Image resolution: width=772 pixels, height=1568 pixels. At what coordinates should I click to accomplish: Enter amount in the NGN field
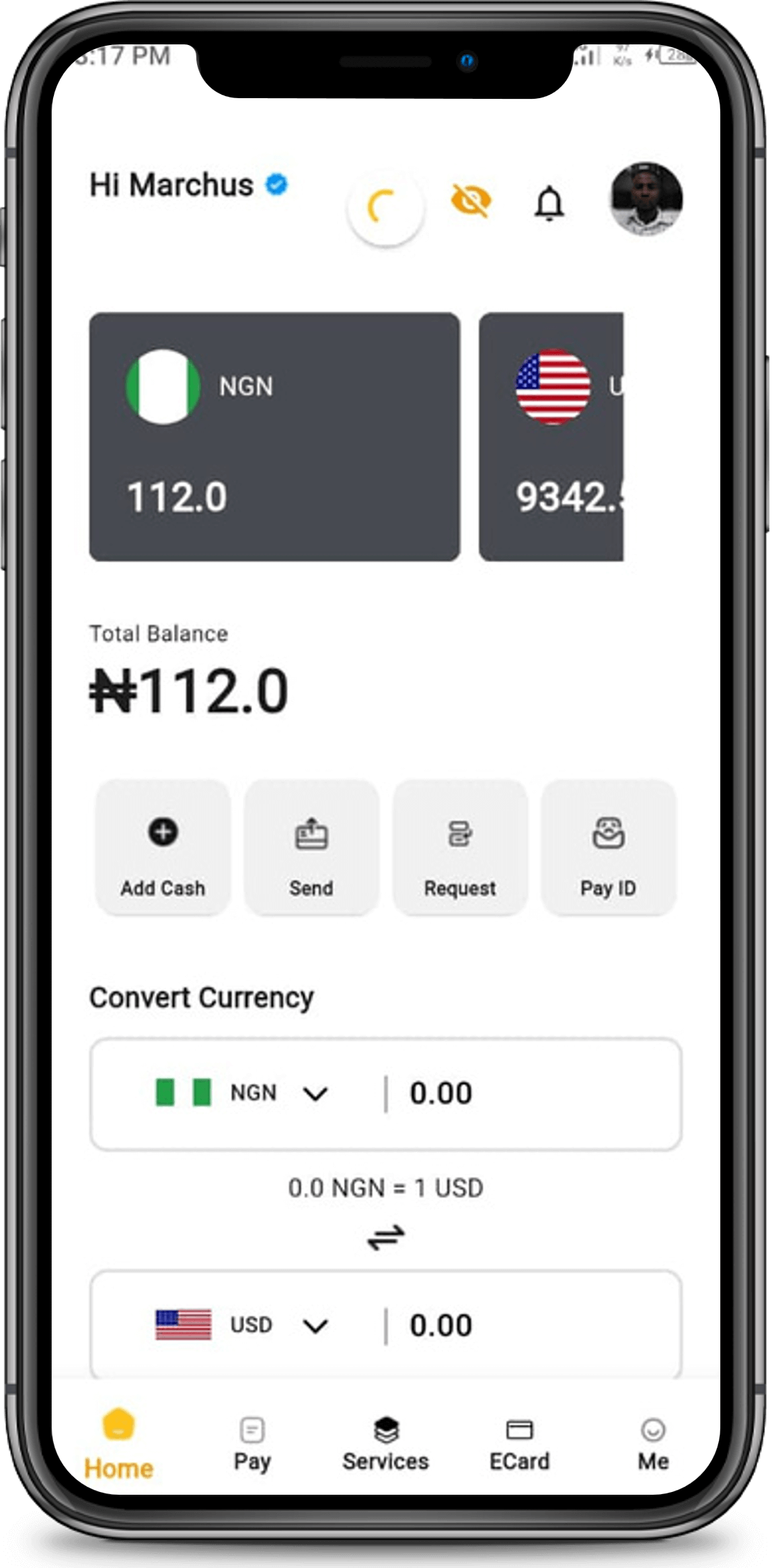[531, 1093]
